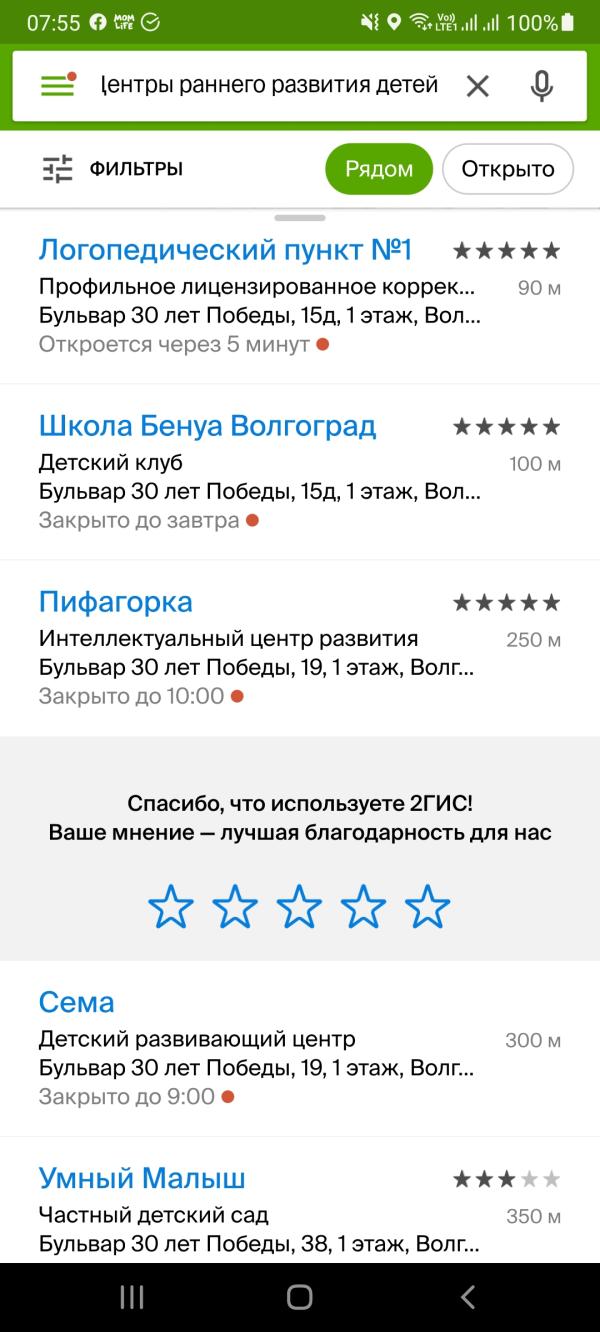The width and height of the screenshot is (600, 1332).
Task: Go back using the system back button
Action: 467,1297
